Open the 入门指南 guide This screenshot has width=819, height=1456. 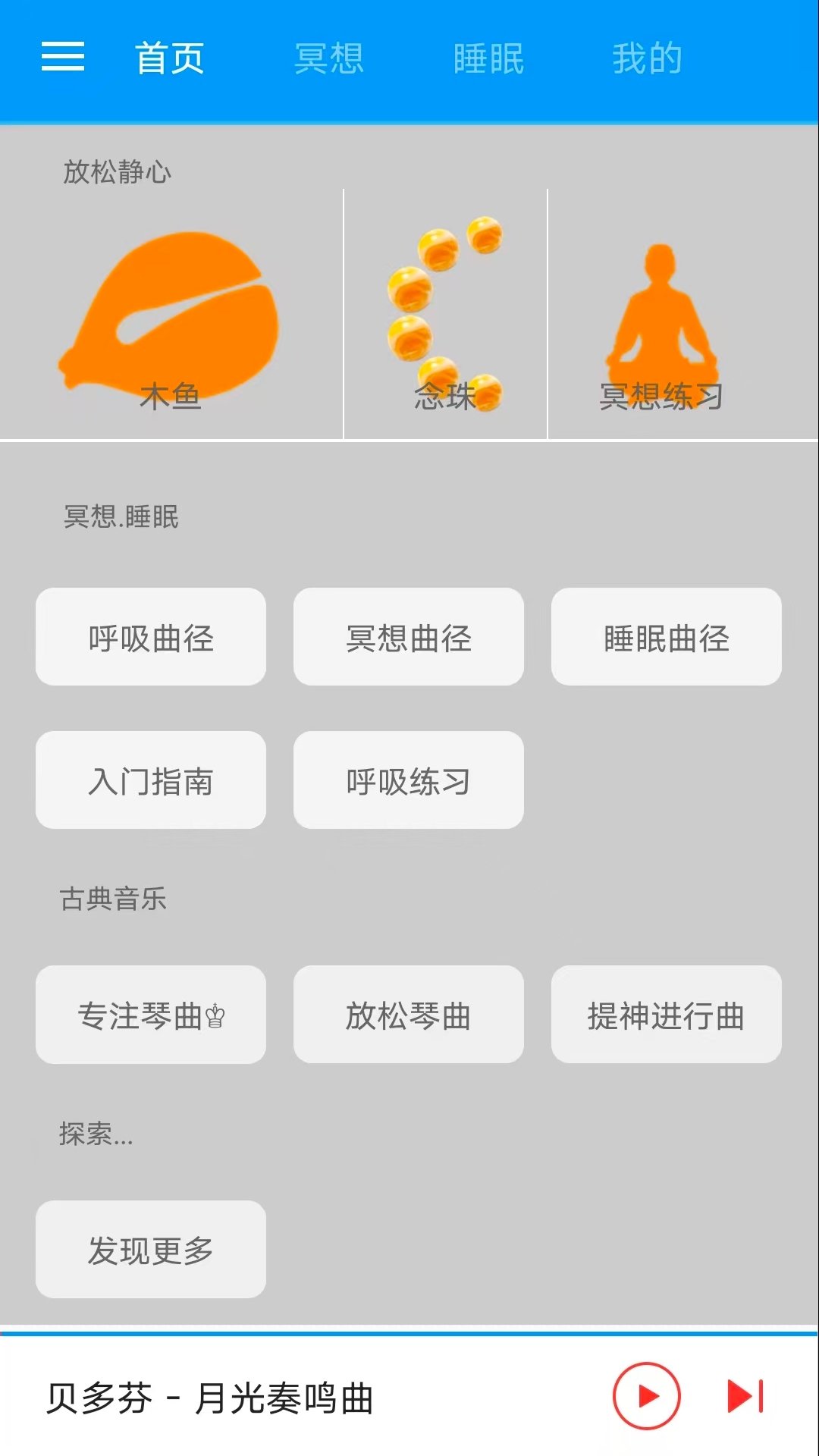click(150, 780)
